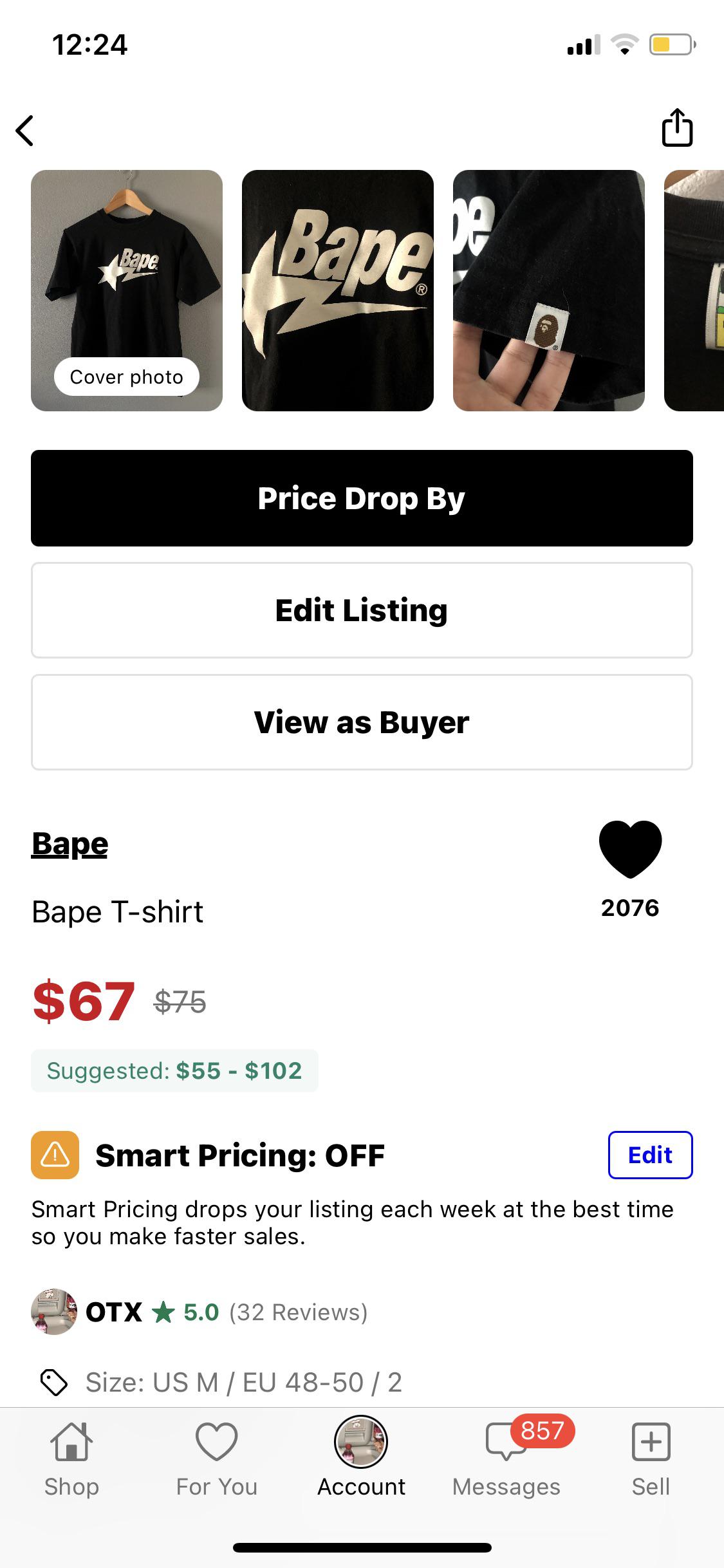Open the Bape brand page link
The width and height of the screenshot is (724, 1568).
68,844
